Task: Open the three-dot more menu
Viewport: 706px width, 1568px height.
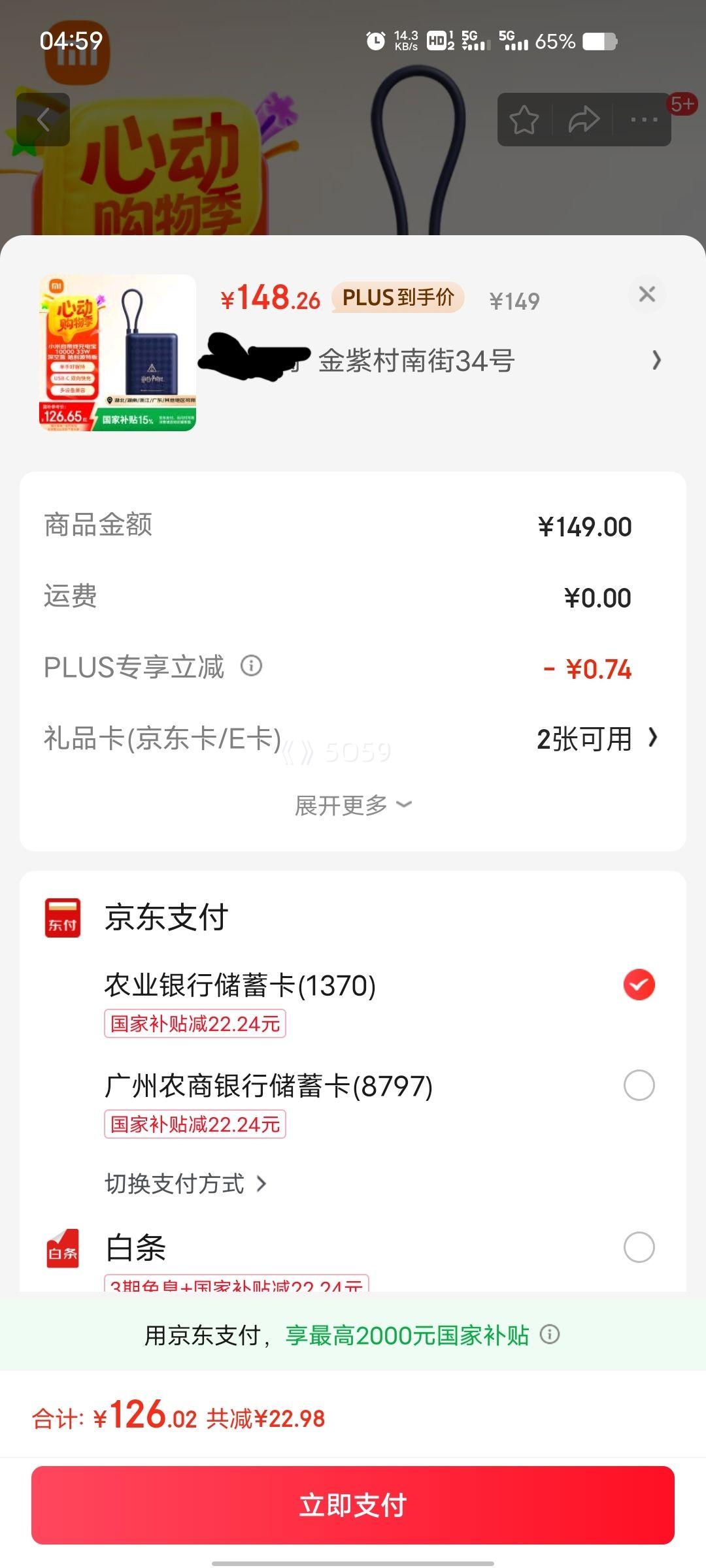Action: tap(644, 120)
